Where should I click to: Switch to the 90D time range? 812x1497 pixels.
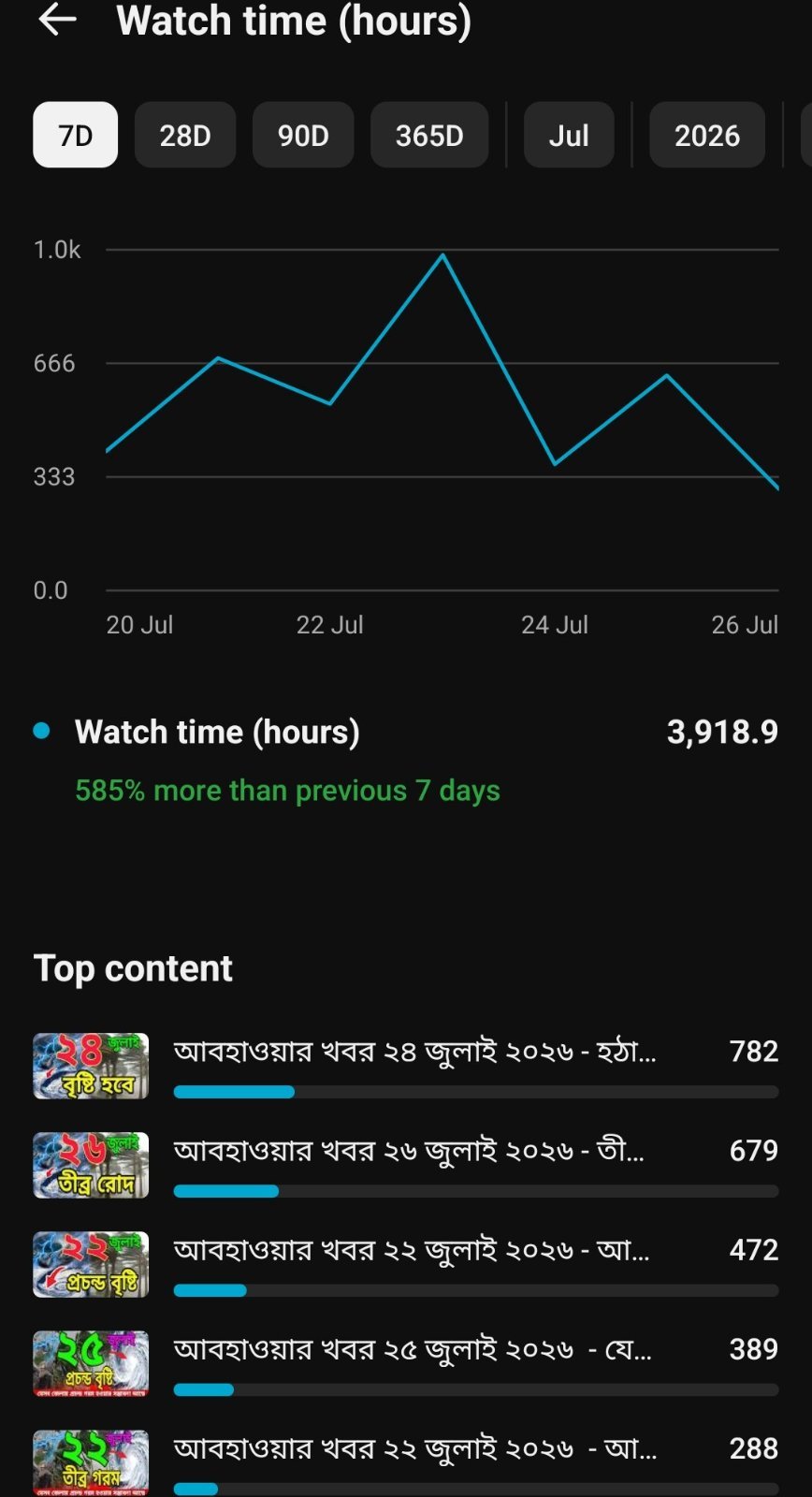click(x=303, y=135)
